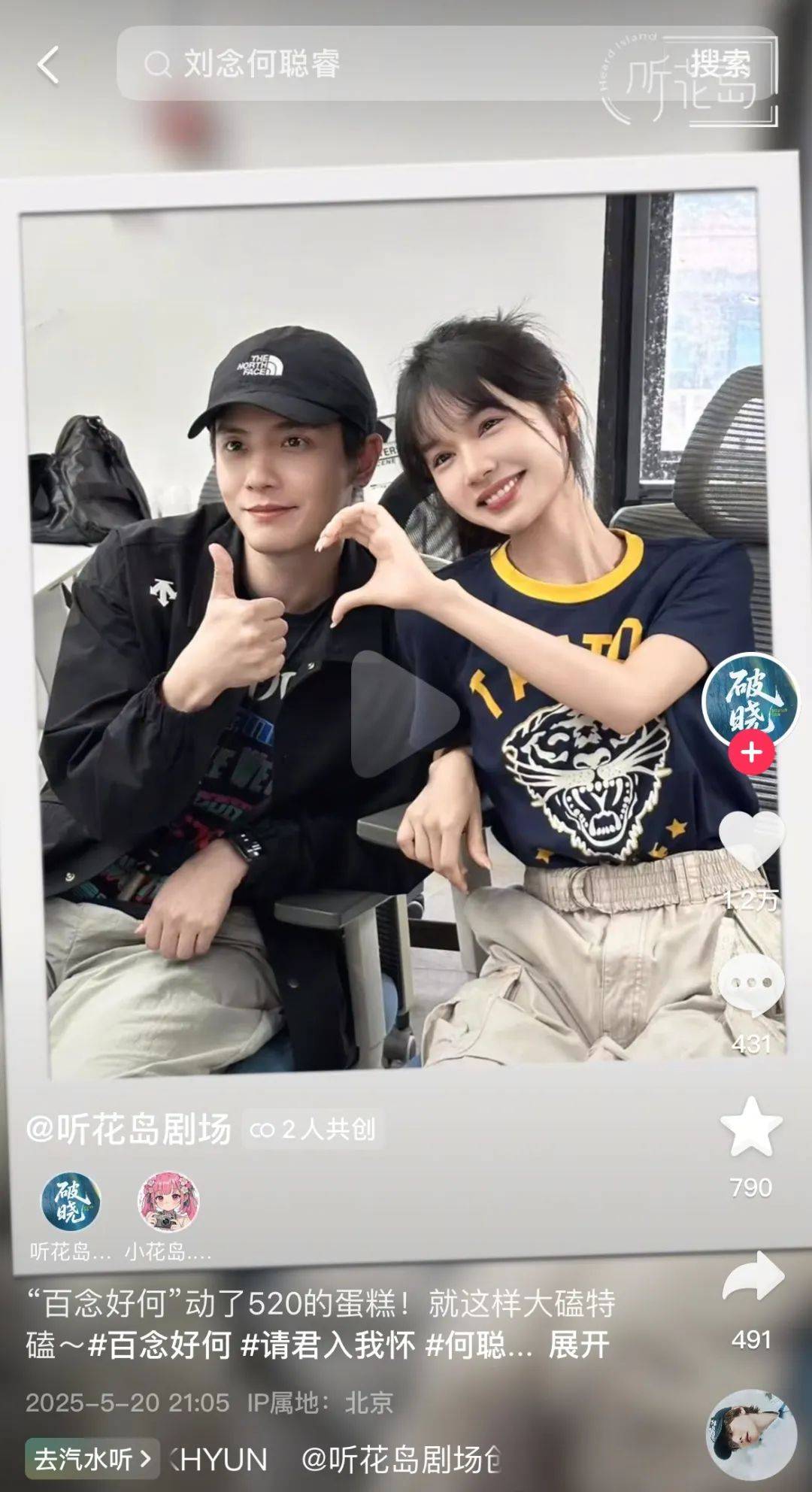Expand the caption with 展开

coord(578,1345)
